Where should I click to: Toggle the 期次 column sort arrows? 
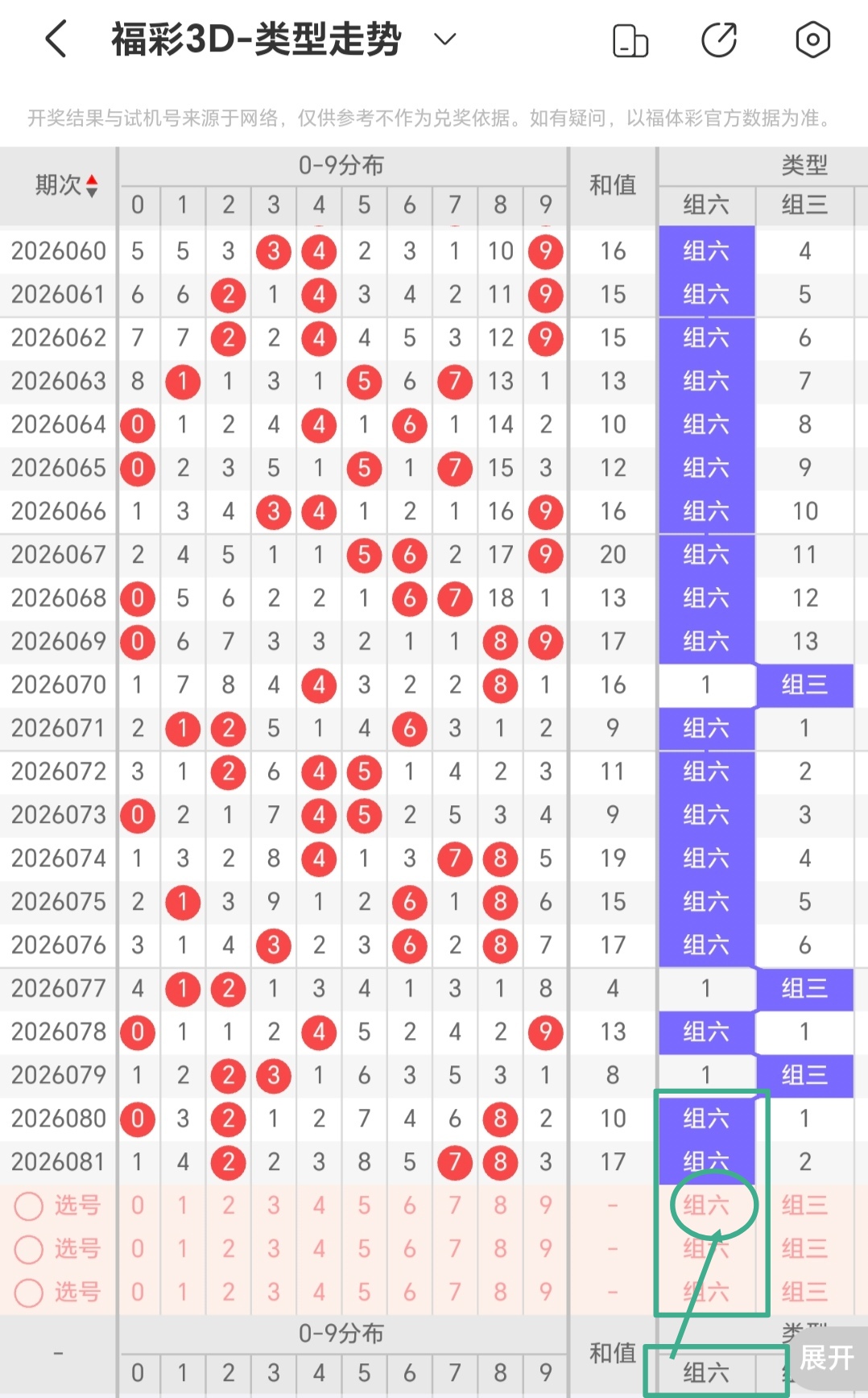91,186
